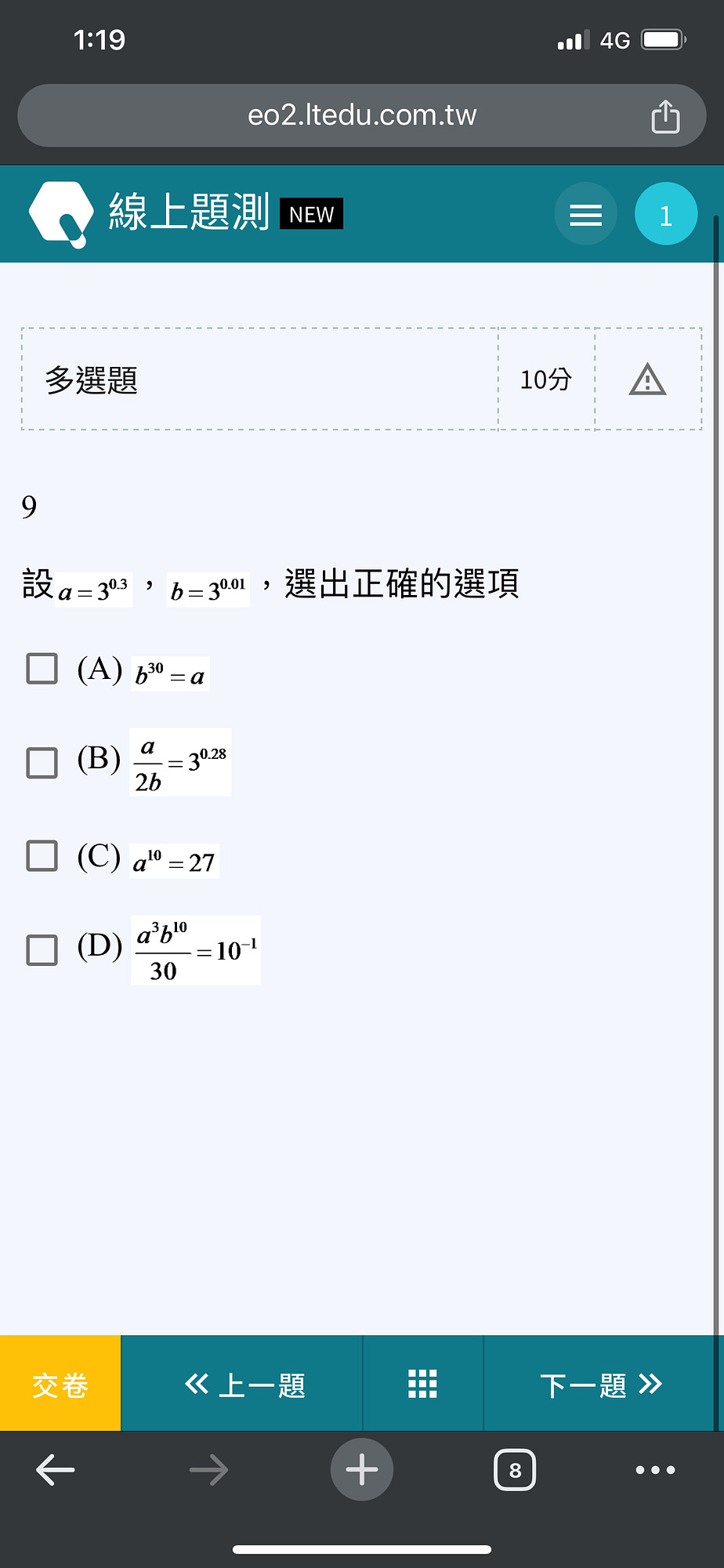This screenshot has height=1568, width=724.
Task: Tap the circular badge showing 1
Action: 666,214
